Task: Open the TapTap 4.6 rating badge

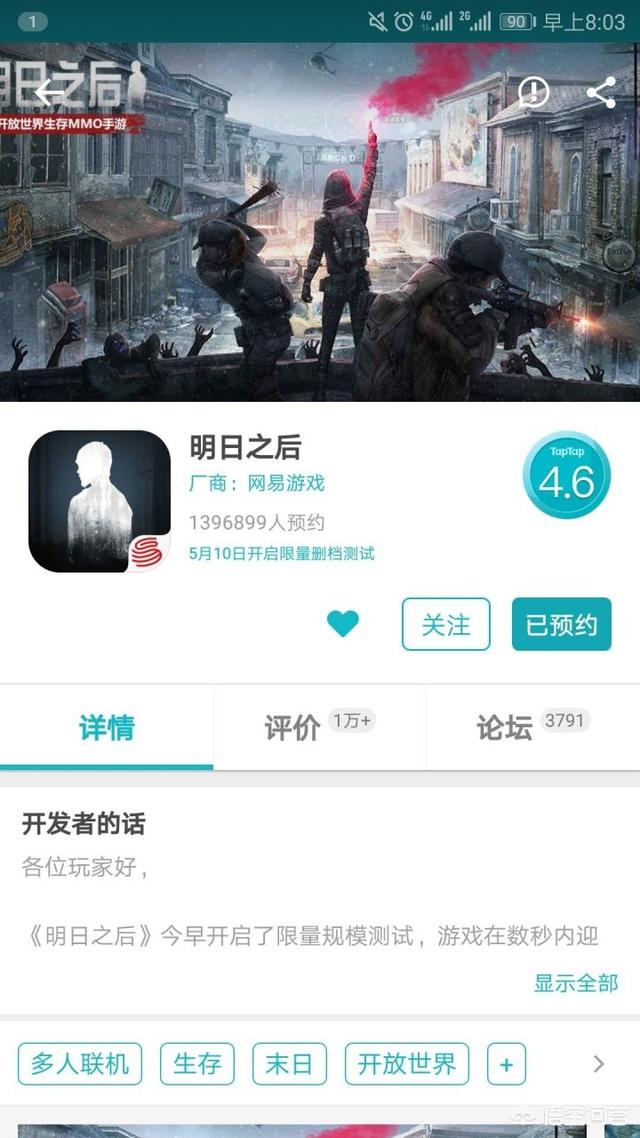Action: (x=566, y=476)
